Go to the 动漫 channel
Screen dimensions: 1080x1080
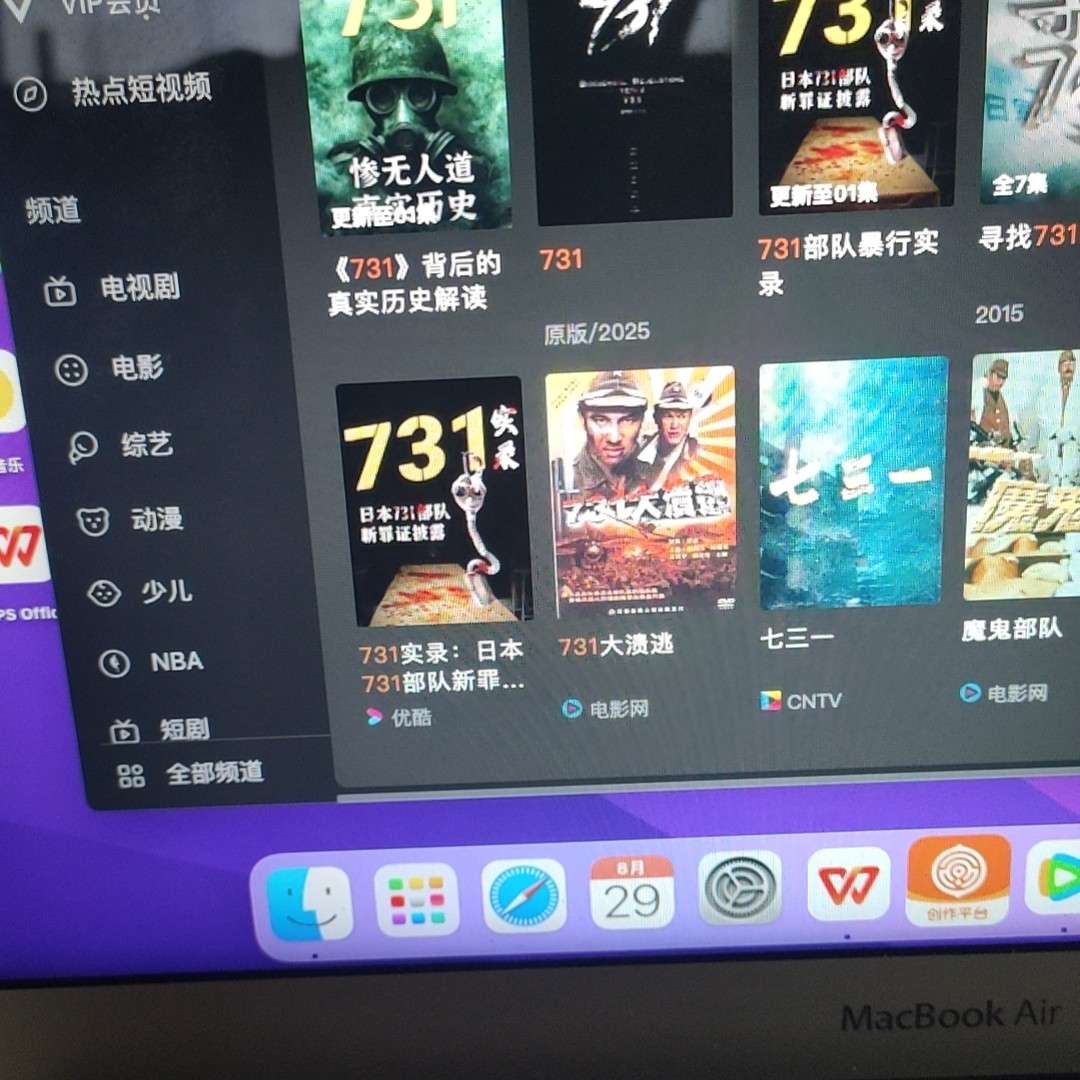pyautogui.click(x=155, y=519)
